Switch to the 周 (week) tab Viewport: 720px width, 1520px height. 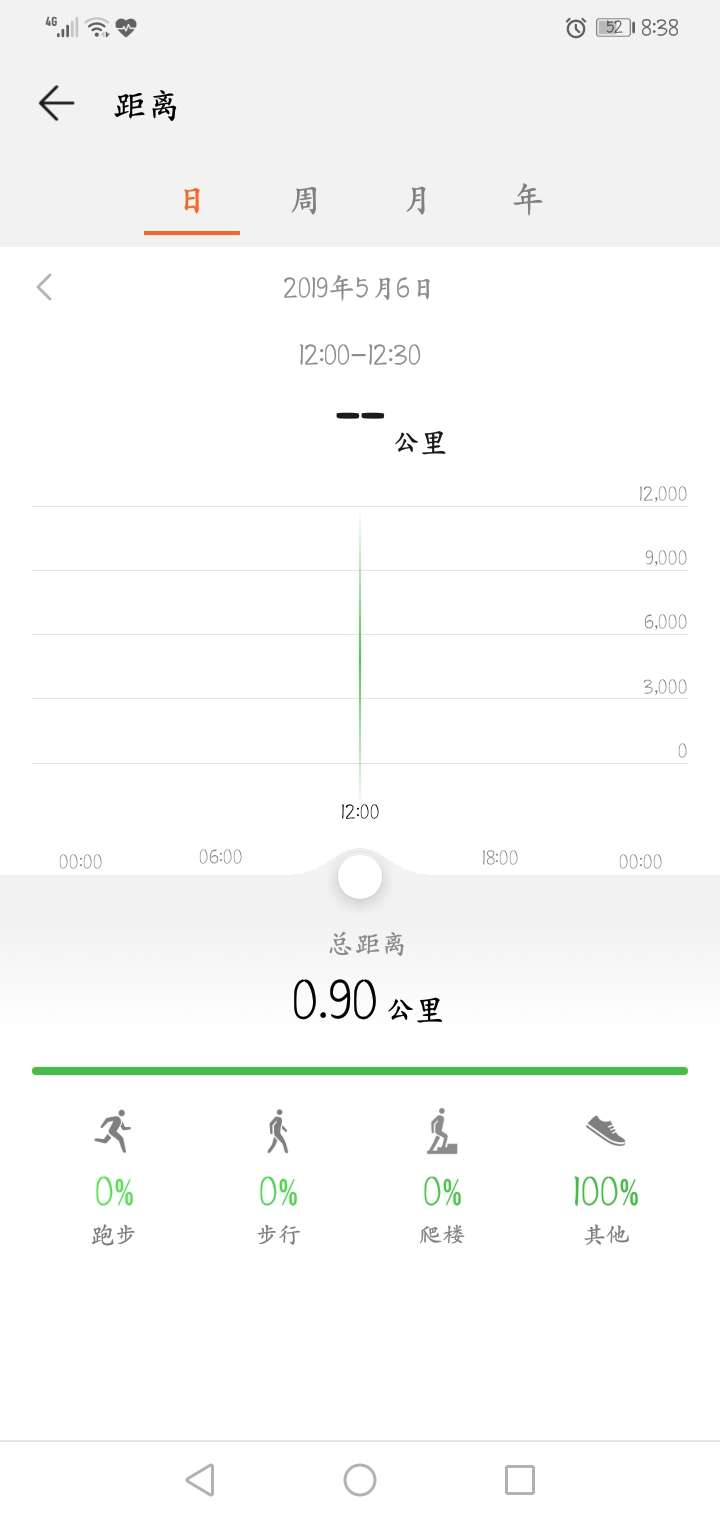tap(304, 199)
